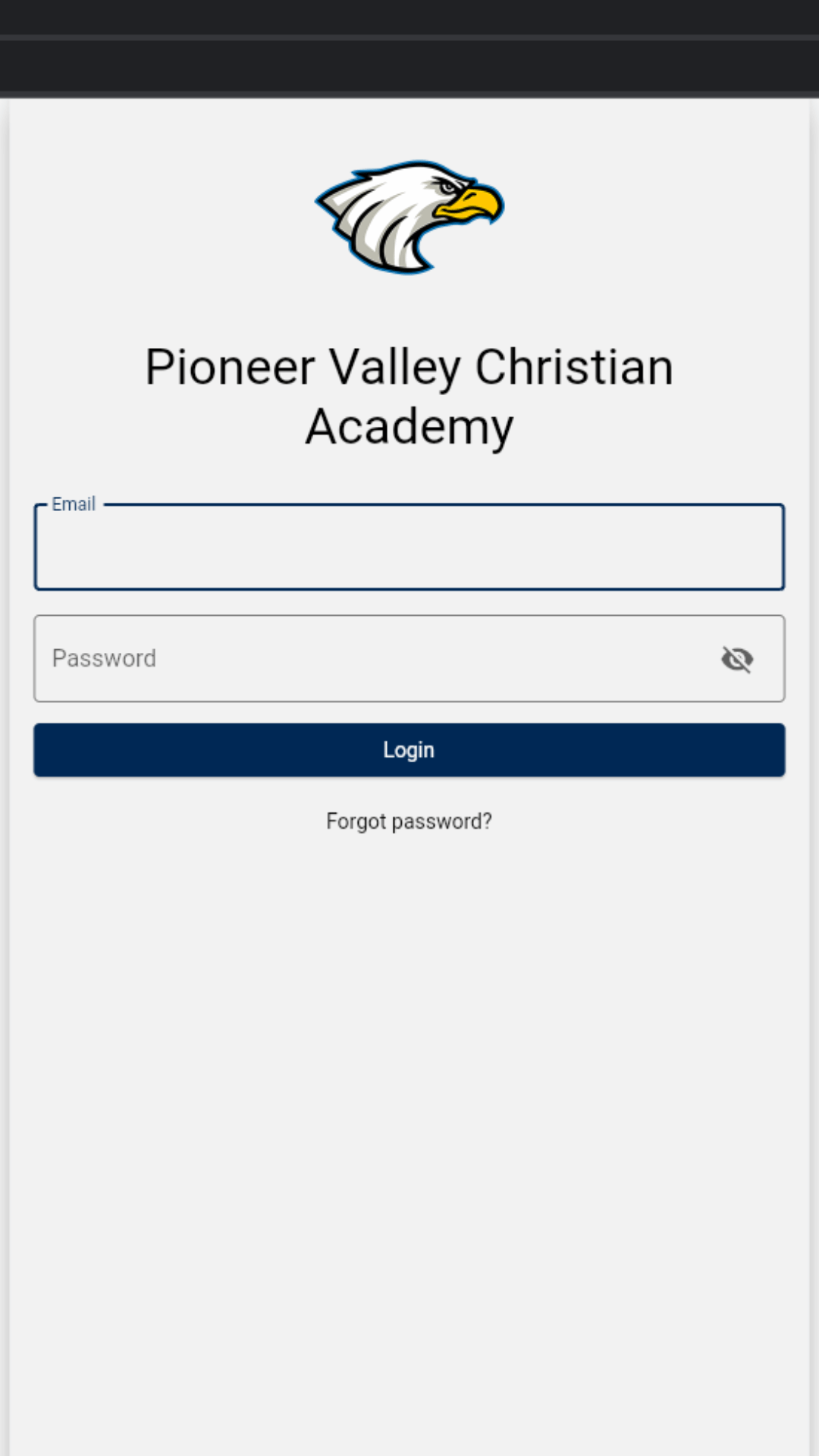The height and width of the screenshot is (1456, 819).
Task: Focus the Email input field
Action: tap(409, 548)
